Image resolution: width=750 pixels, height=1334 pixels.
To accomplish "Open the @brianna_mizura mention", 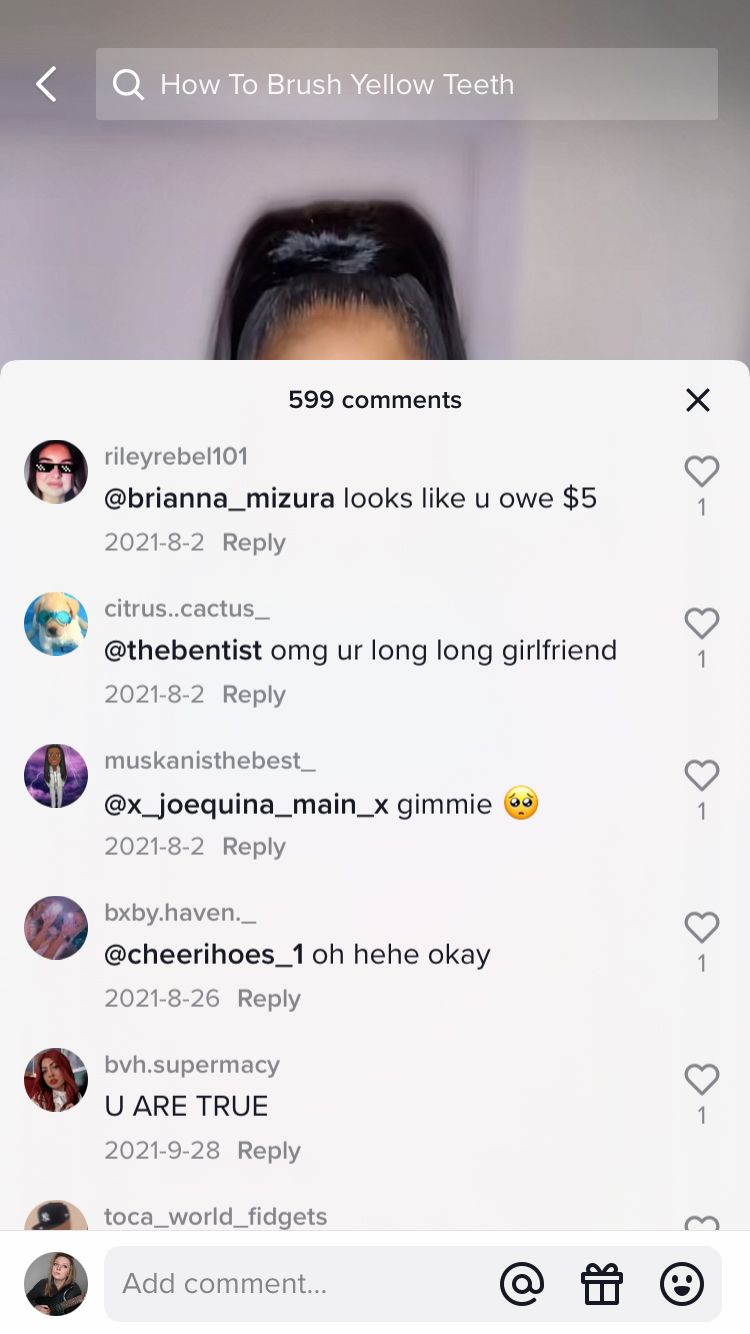I will [219, 498].
